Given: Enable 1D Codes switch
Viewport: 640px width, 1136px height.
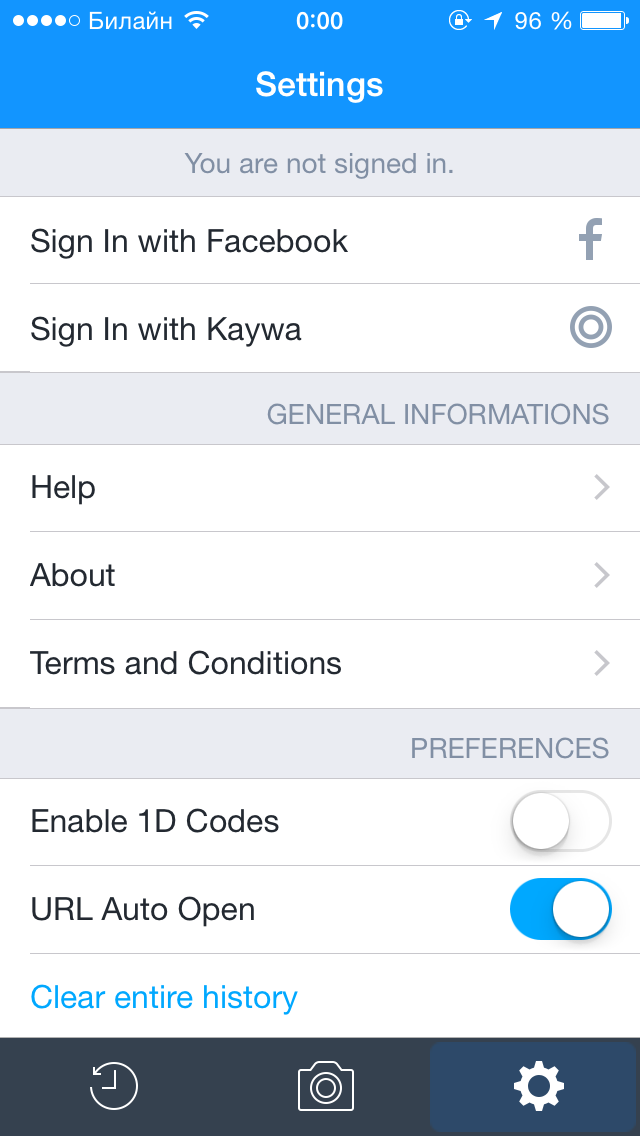Looking at the screenshot, I should (x=561, y=821).
